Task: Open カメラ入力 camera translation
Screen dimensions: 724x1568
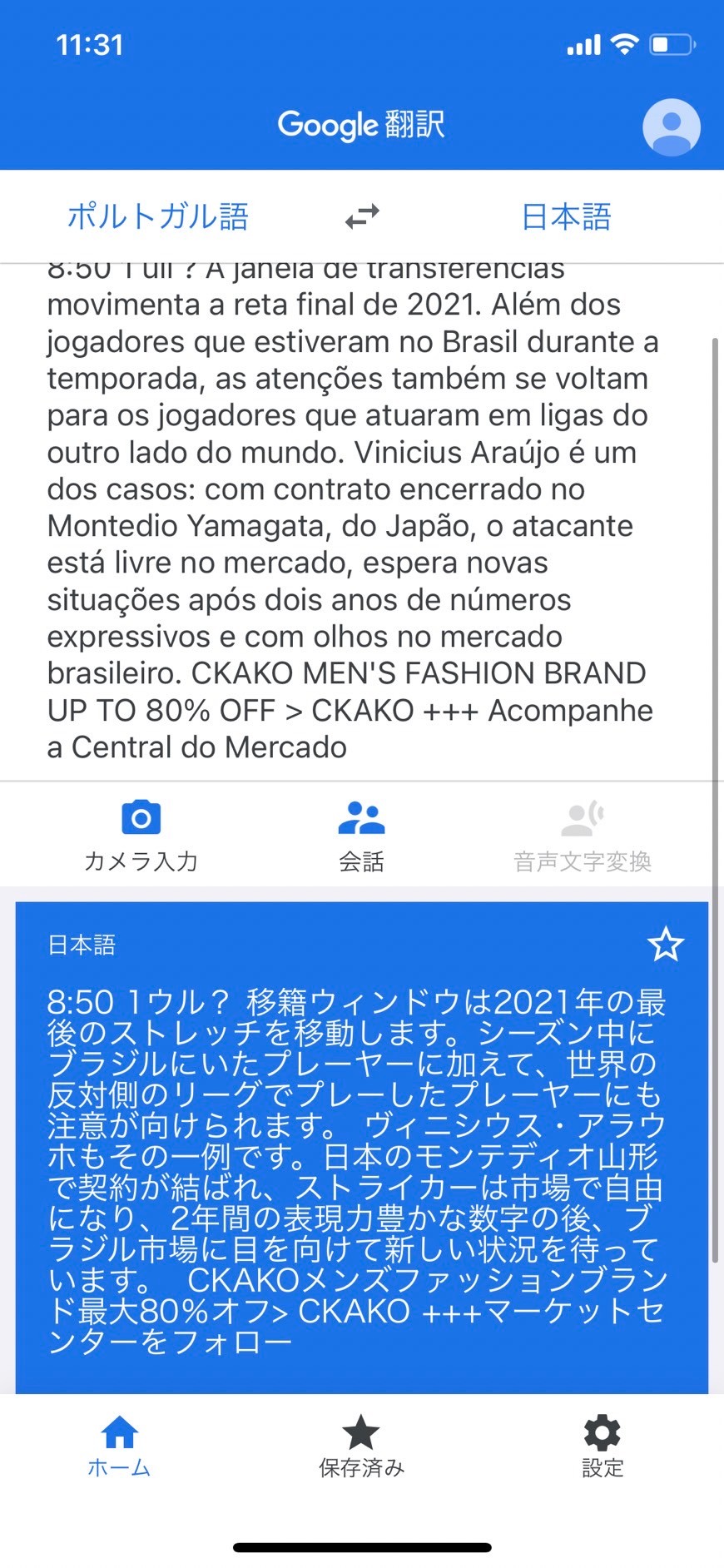Action: click(x=141, y=836)
